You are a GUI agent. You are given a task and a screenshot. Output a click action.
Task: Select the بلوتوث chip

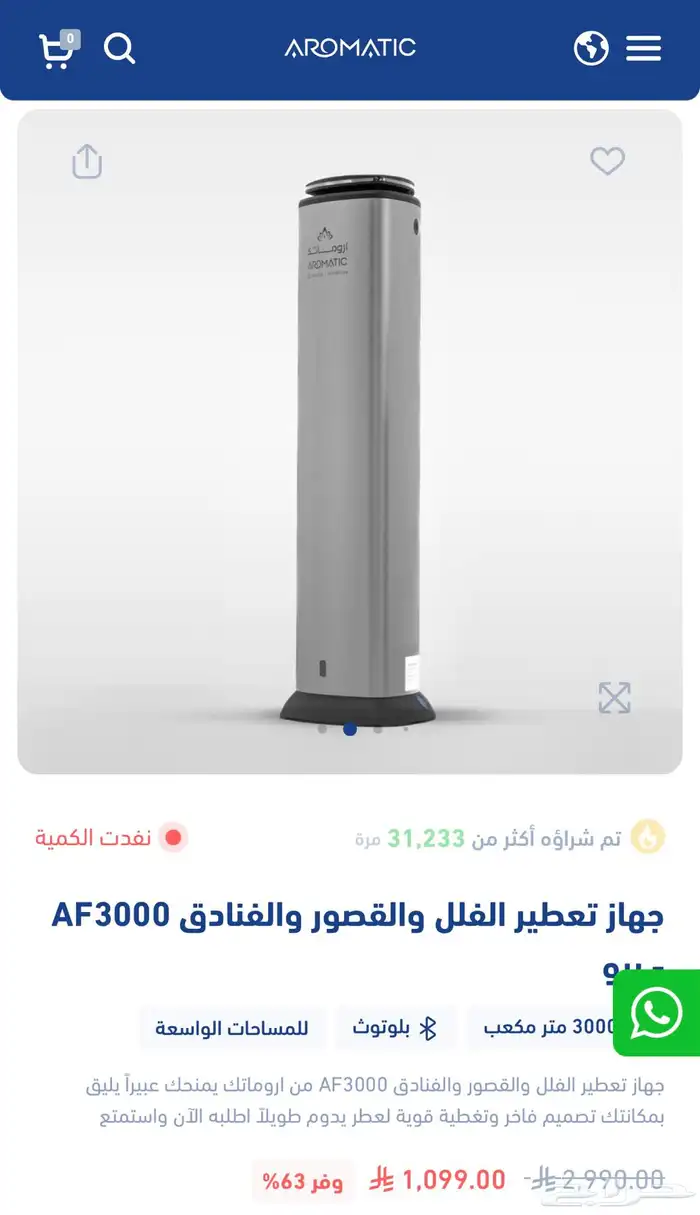396,1028
